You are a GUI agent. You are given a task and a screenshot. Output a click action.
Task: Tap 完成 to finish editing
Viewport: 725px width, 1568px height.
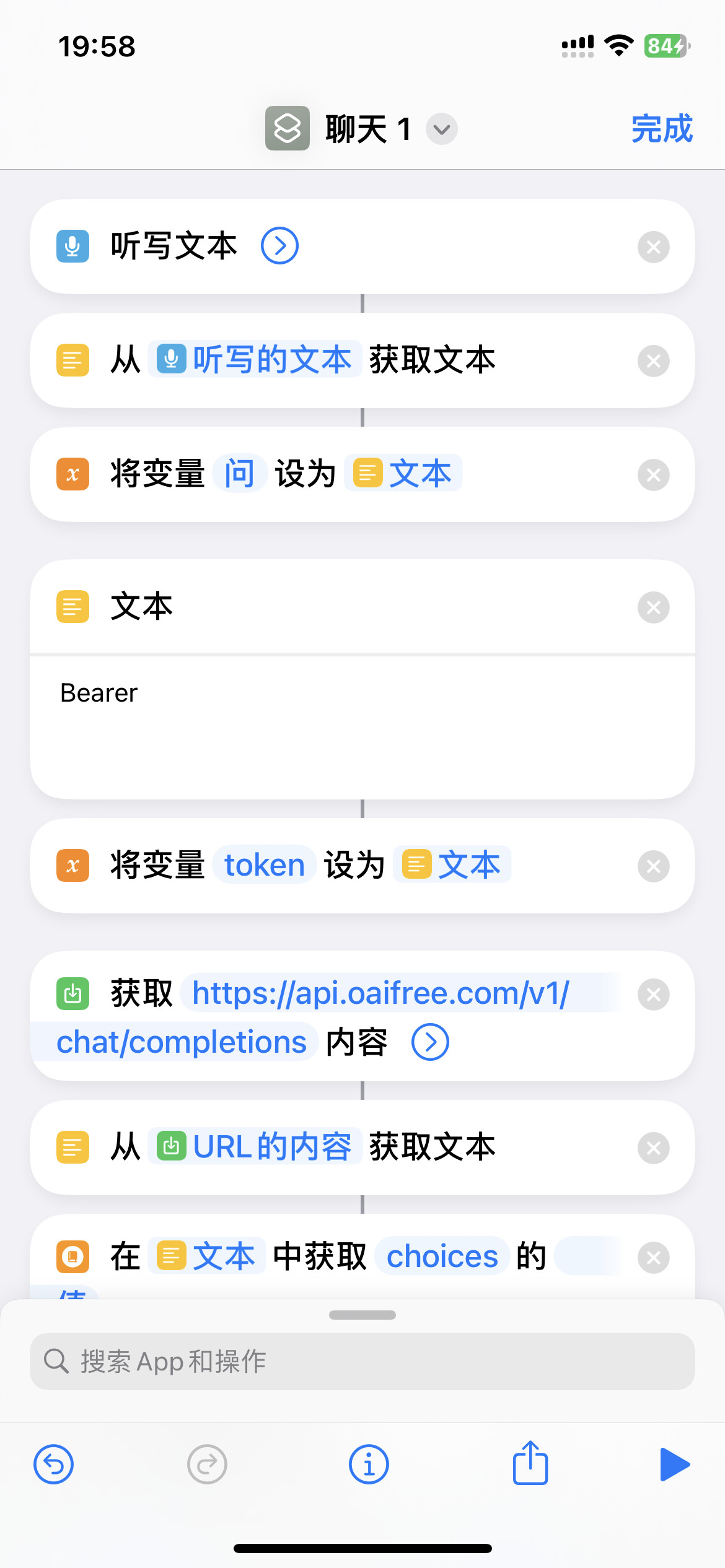661,129
